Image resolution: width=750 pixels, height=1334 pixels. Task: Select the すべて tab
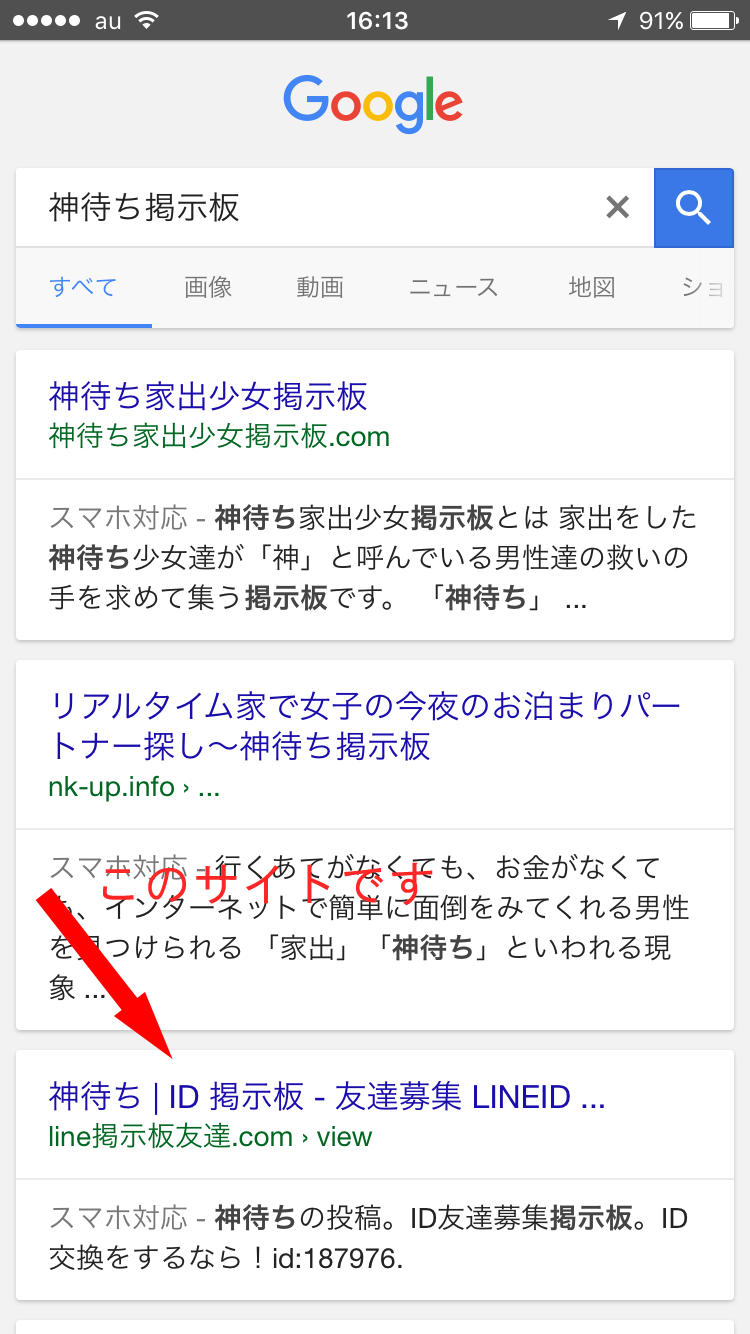click(83, 288)
